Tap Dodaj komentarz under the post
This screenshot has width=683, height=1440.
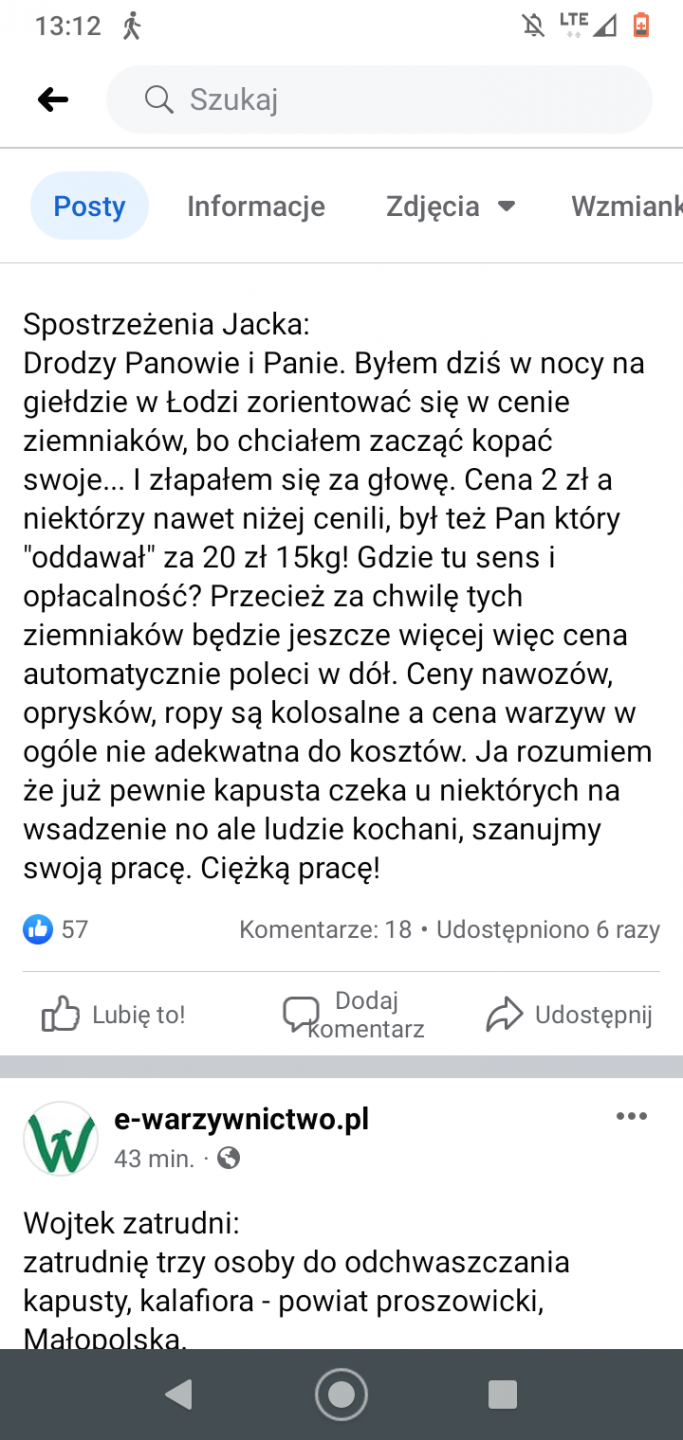(354, 1015)
